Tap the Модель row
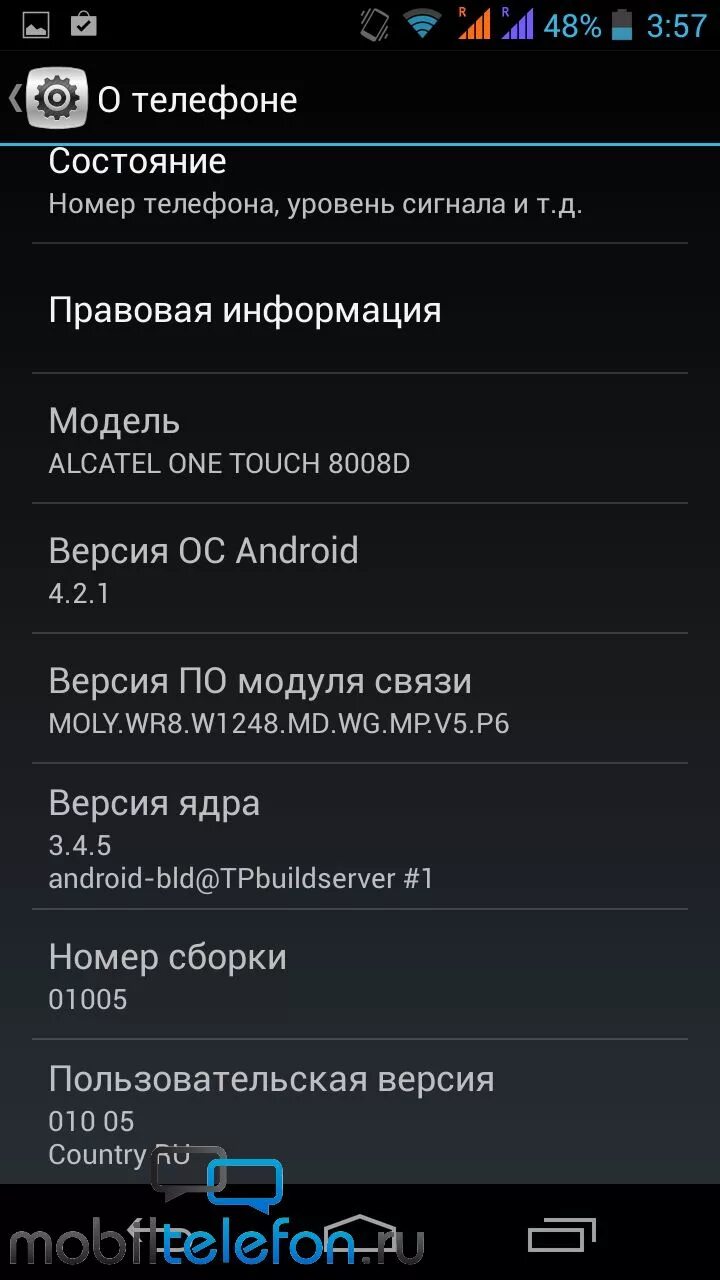 pyautogui.click(x=360, y=439)
